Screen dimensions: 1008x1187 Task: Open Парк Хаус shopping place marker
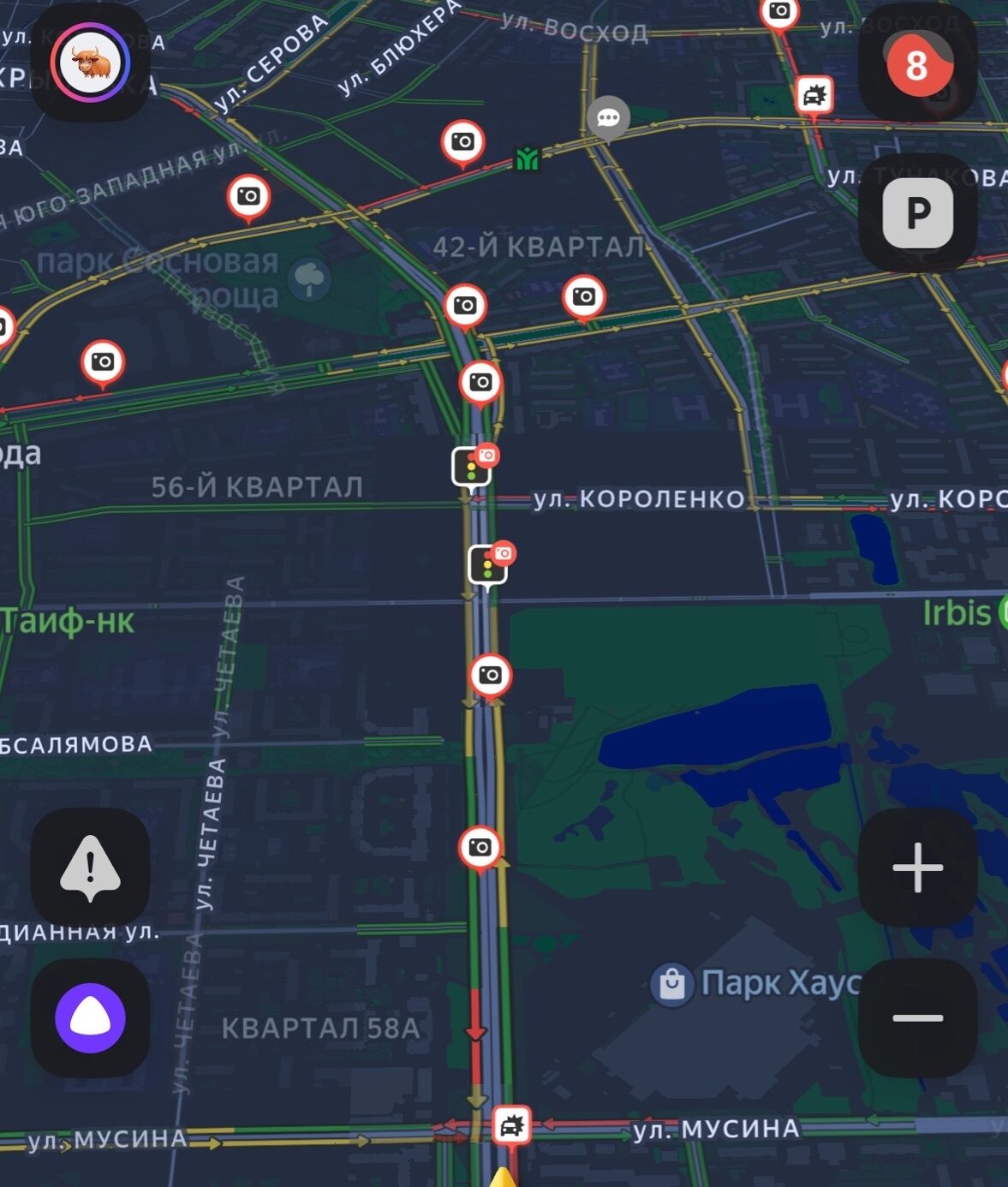pos(671,984)
